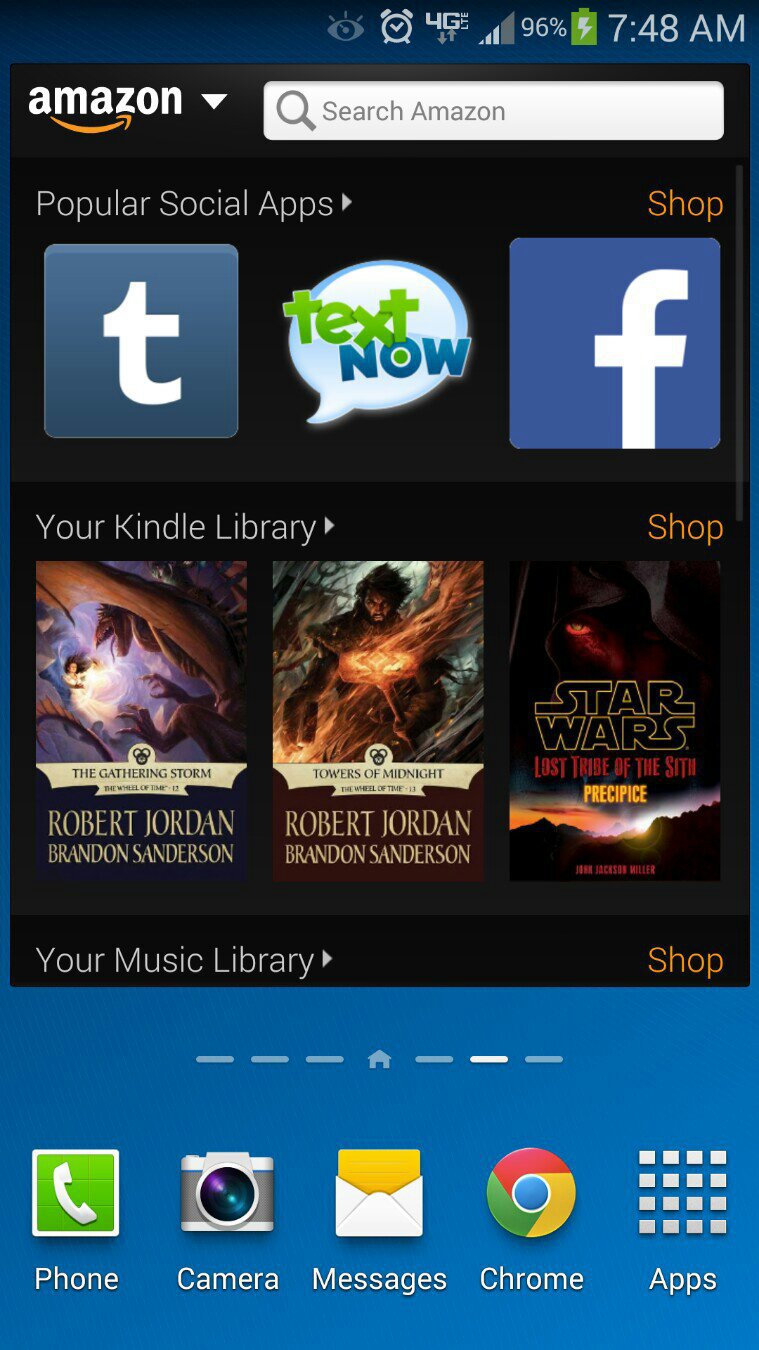The image size is (759, 1350).
Task: Open Star Wars Lost Tribe of the Sith
Action: [614, 720]
